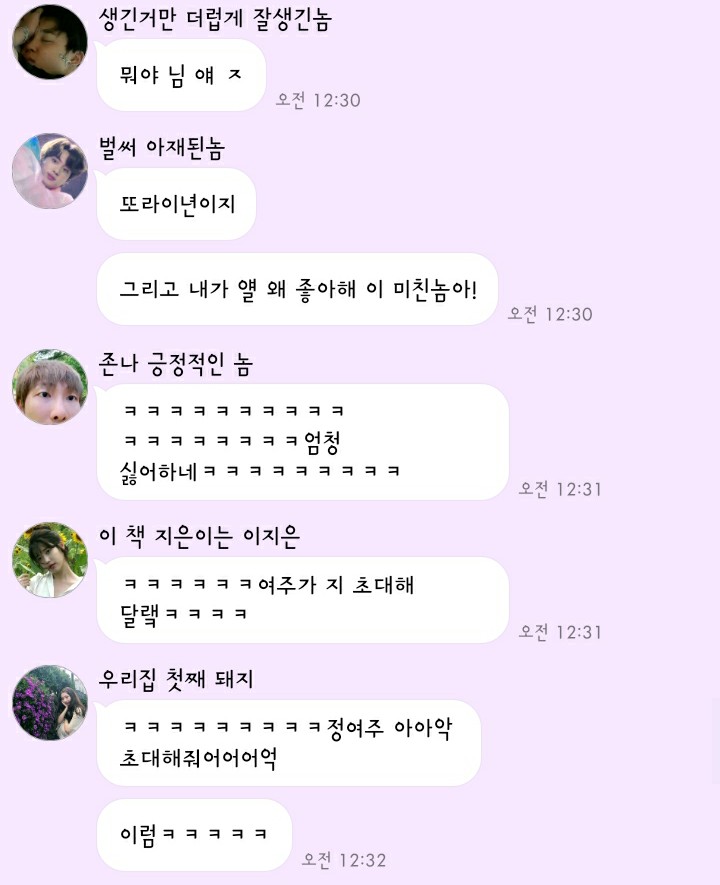Open 존나 긍정적인 놈's avatar
Viewport: 720px width, 885px height.
(x=49, y=387)
